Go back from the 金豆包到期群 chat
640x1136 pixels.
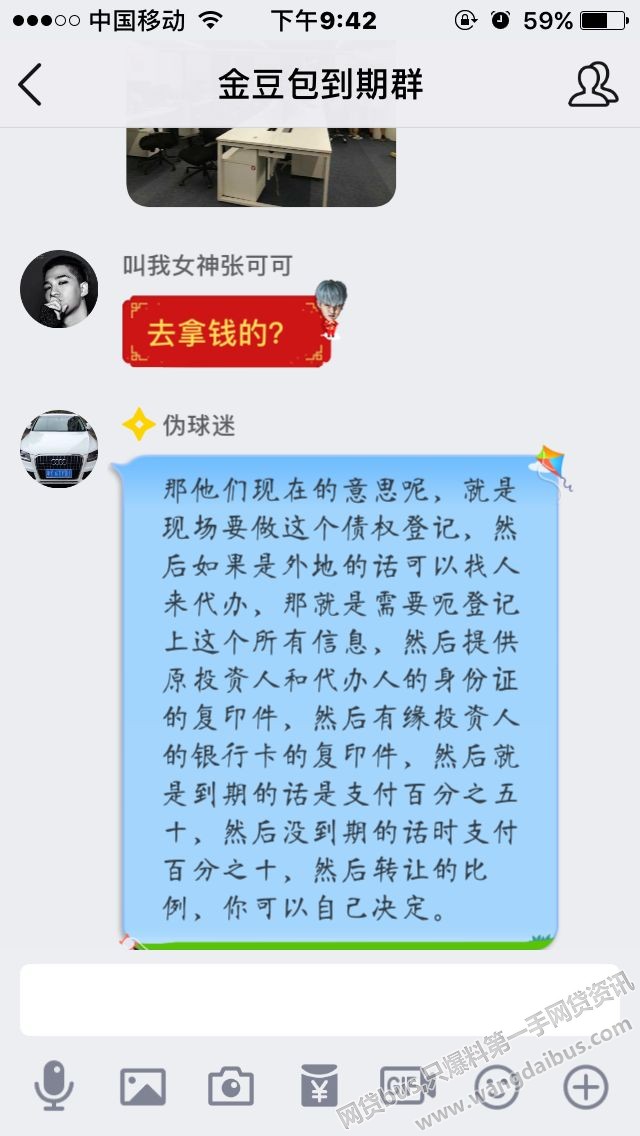click(31, 85)
